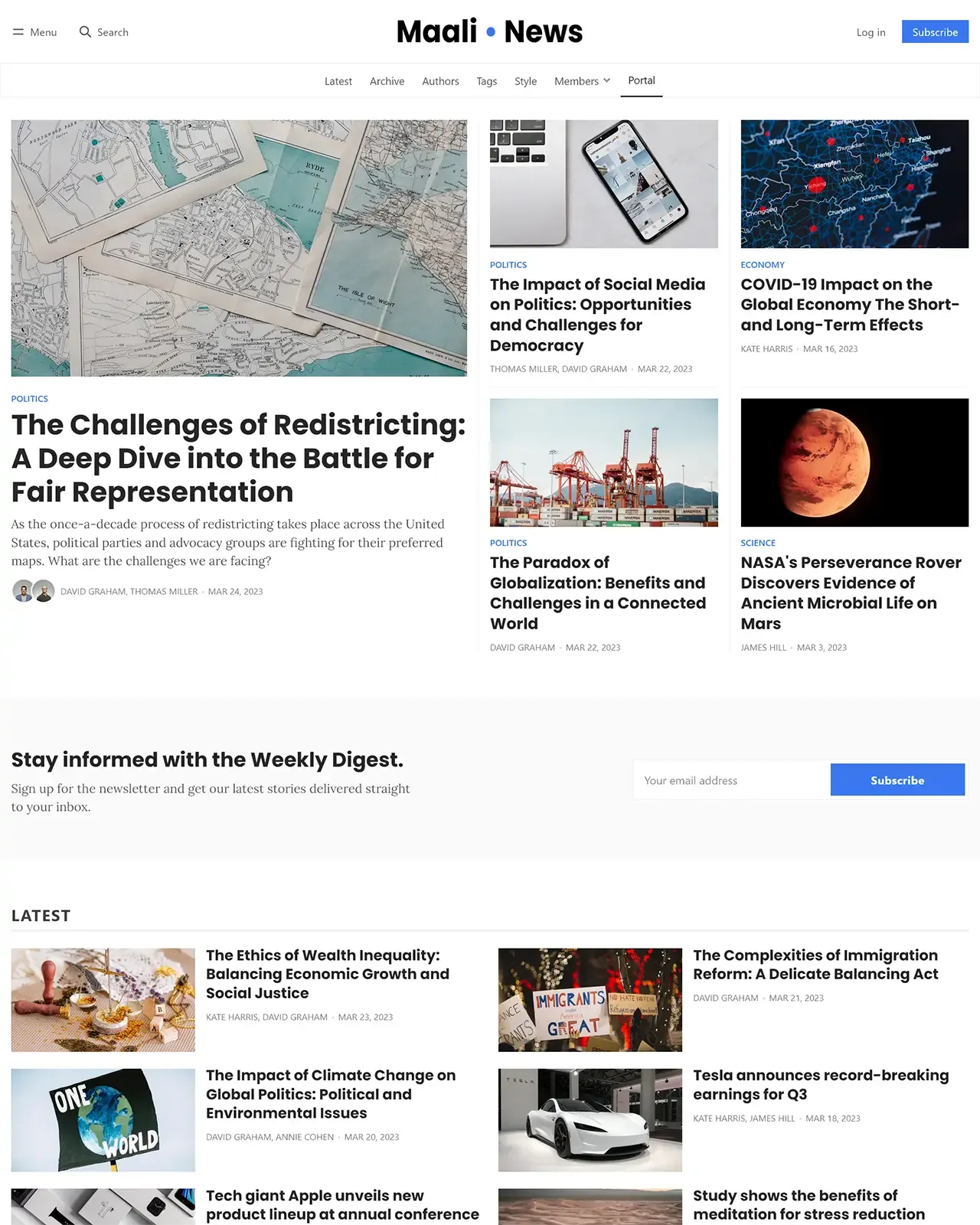Open the Menu drawer

(x=35, y=32)
